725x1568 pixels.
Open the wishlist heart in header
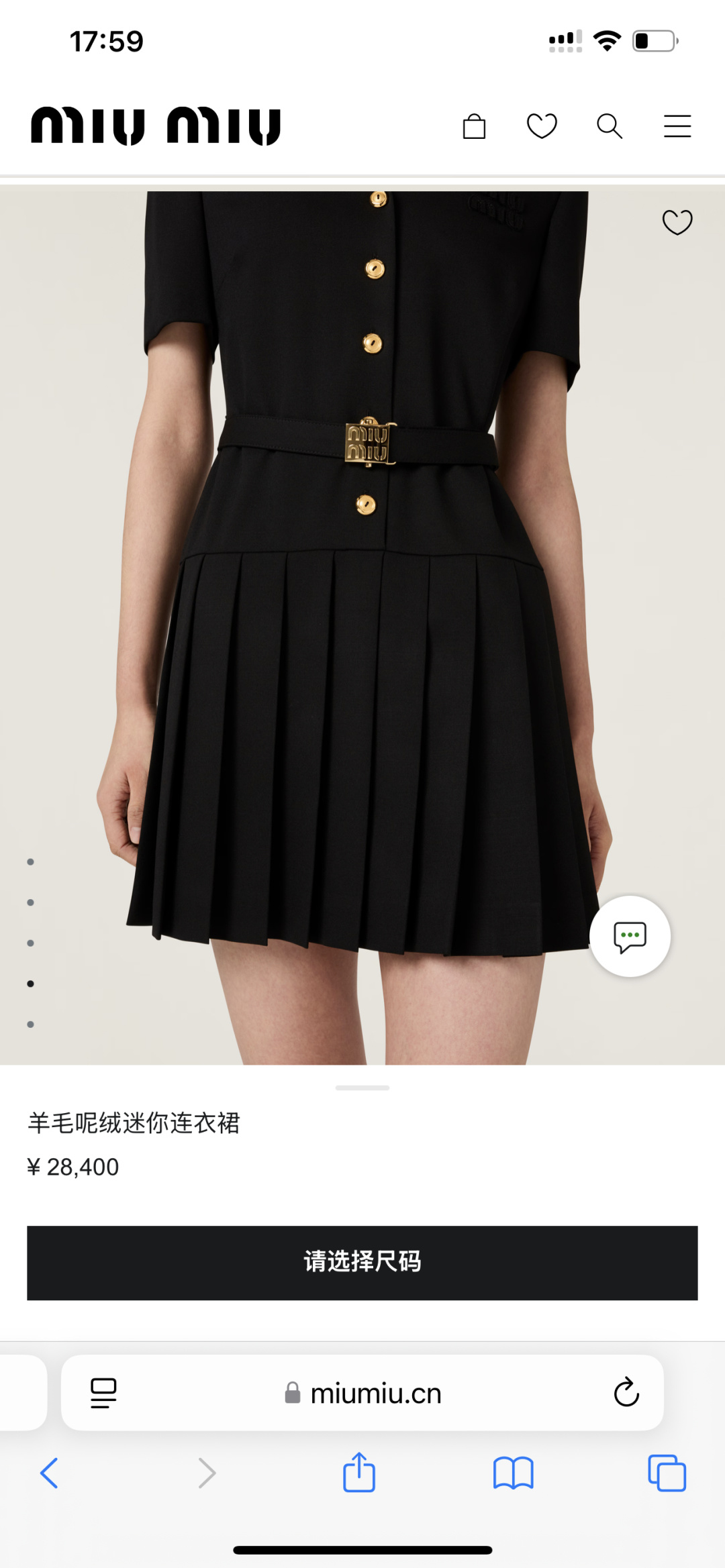[542, 126]
